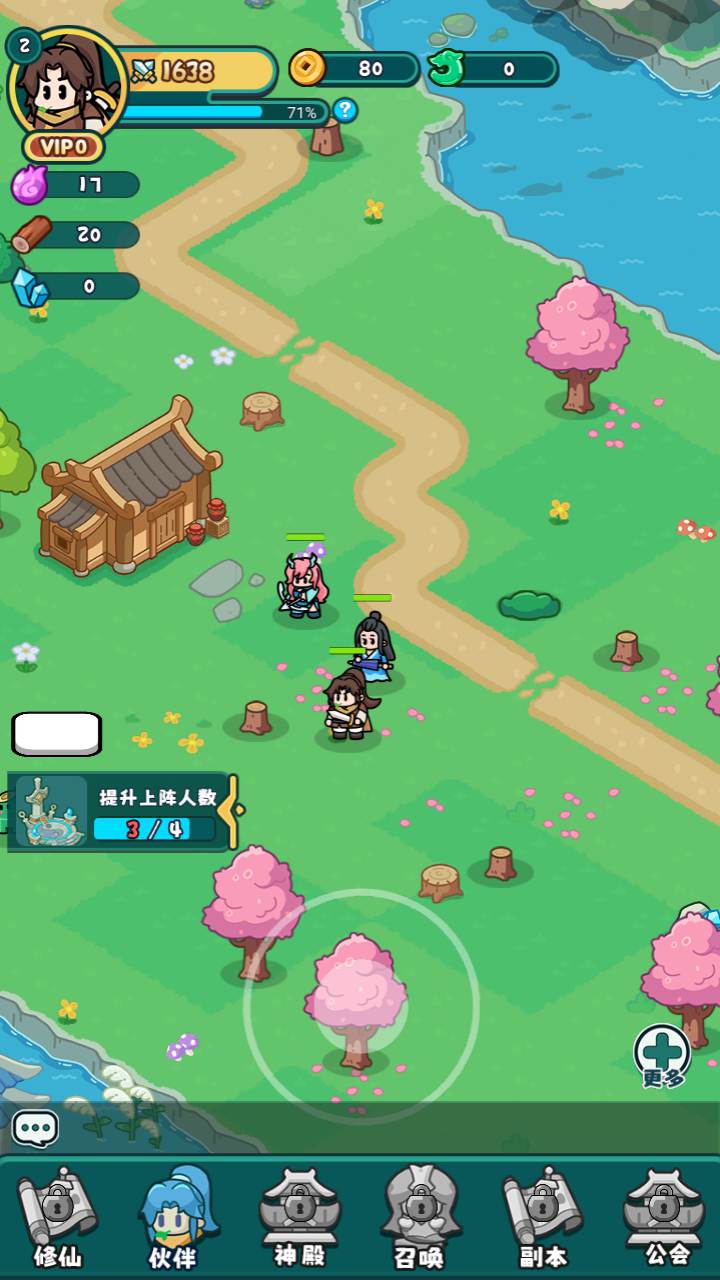Switch to the 修仙 tab

(57, 1220)
